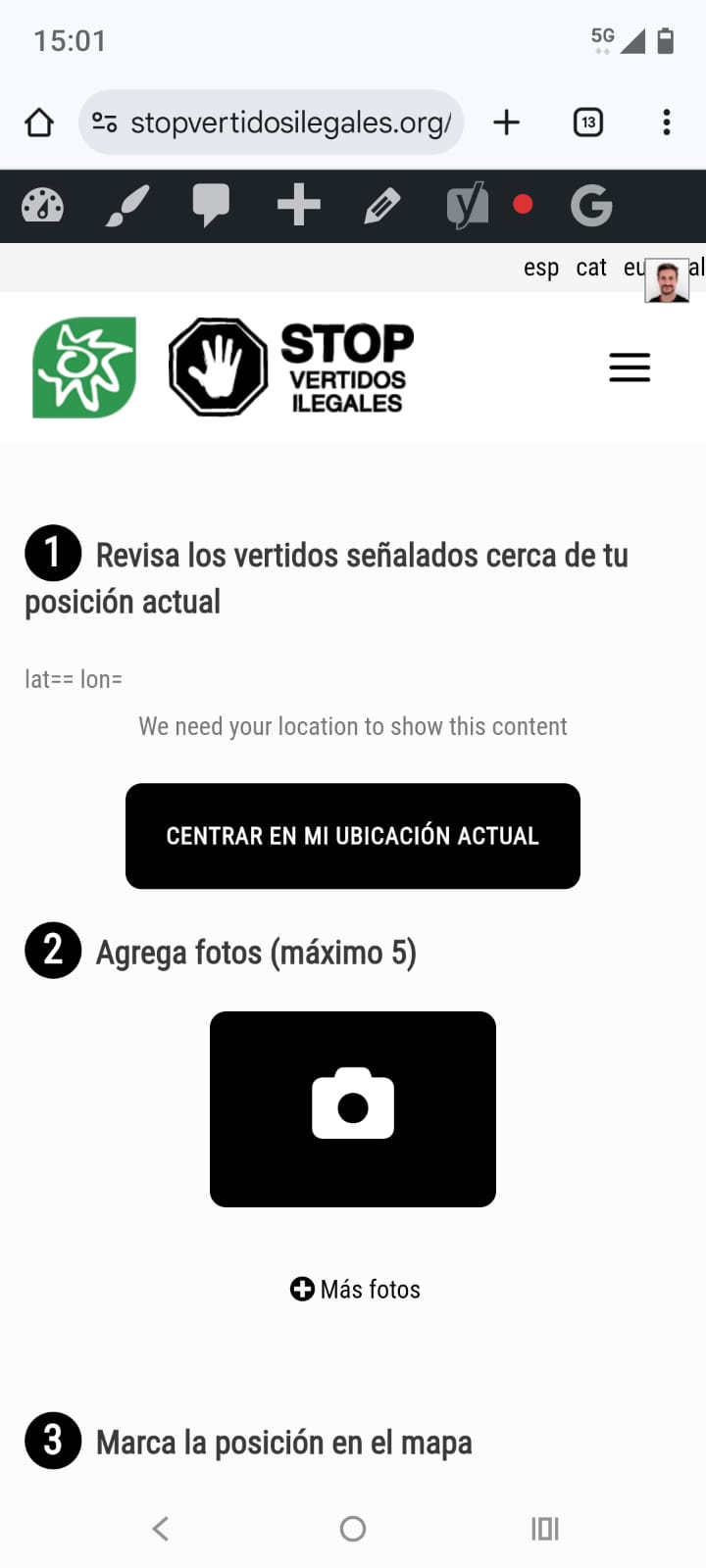Tap the stopvertidosilegales.org address bar

271,122
